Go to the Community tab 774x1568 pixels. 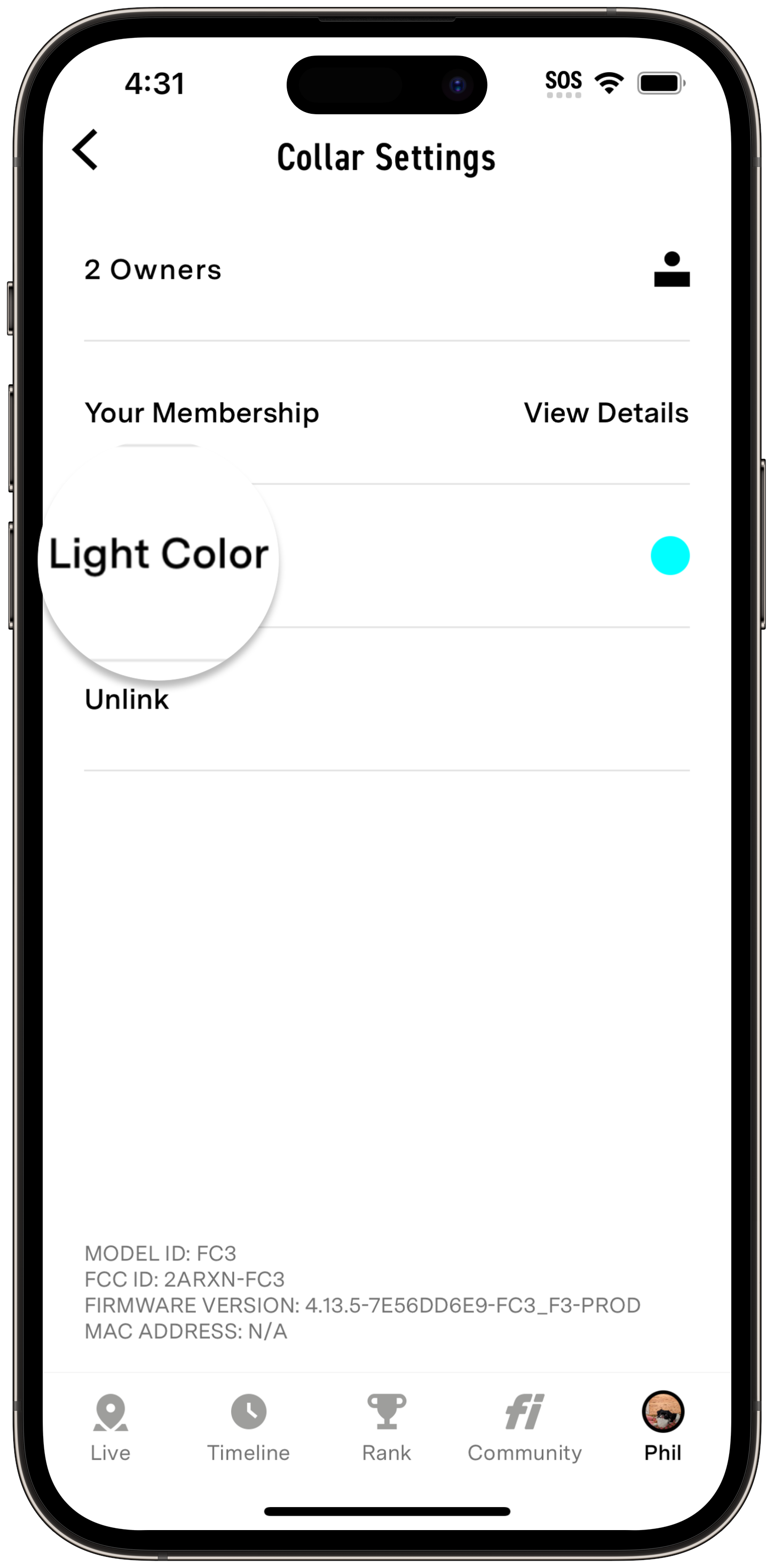(x=525, y=1428)
